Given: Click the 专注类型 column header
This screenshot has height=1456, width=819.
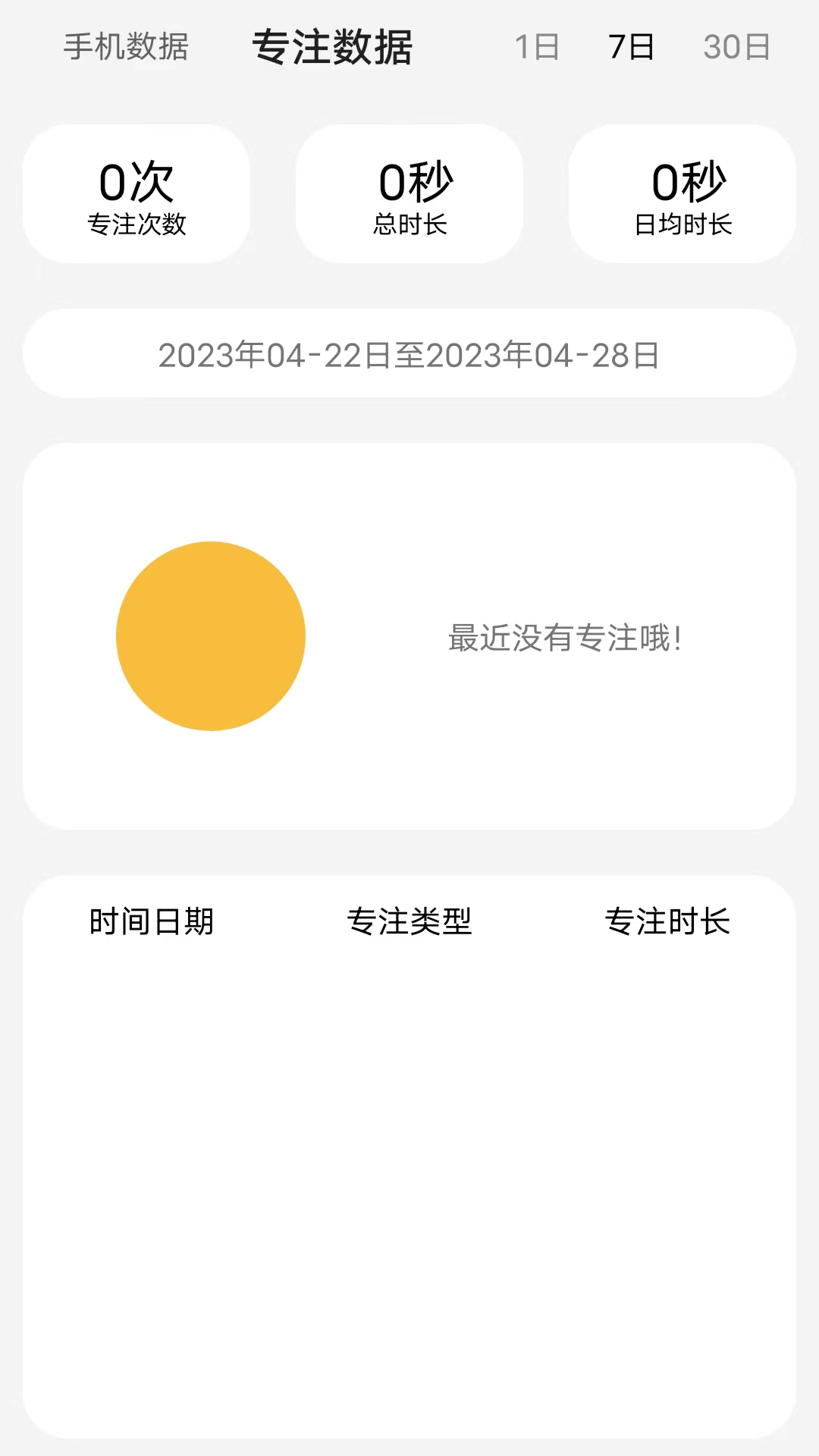Looking at the screenshot, I should click(409, 922).
